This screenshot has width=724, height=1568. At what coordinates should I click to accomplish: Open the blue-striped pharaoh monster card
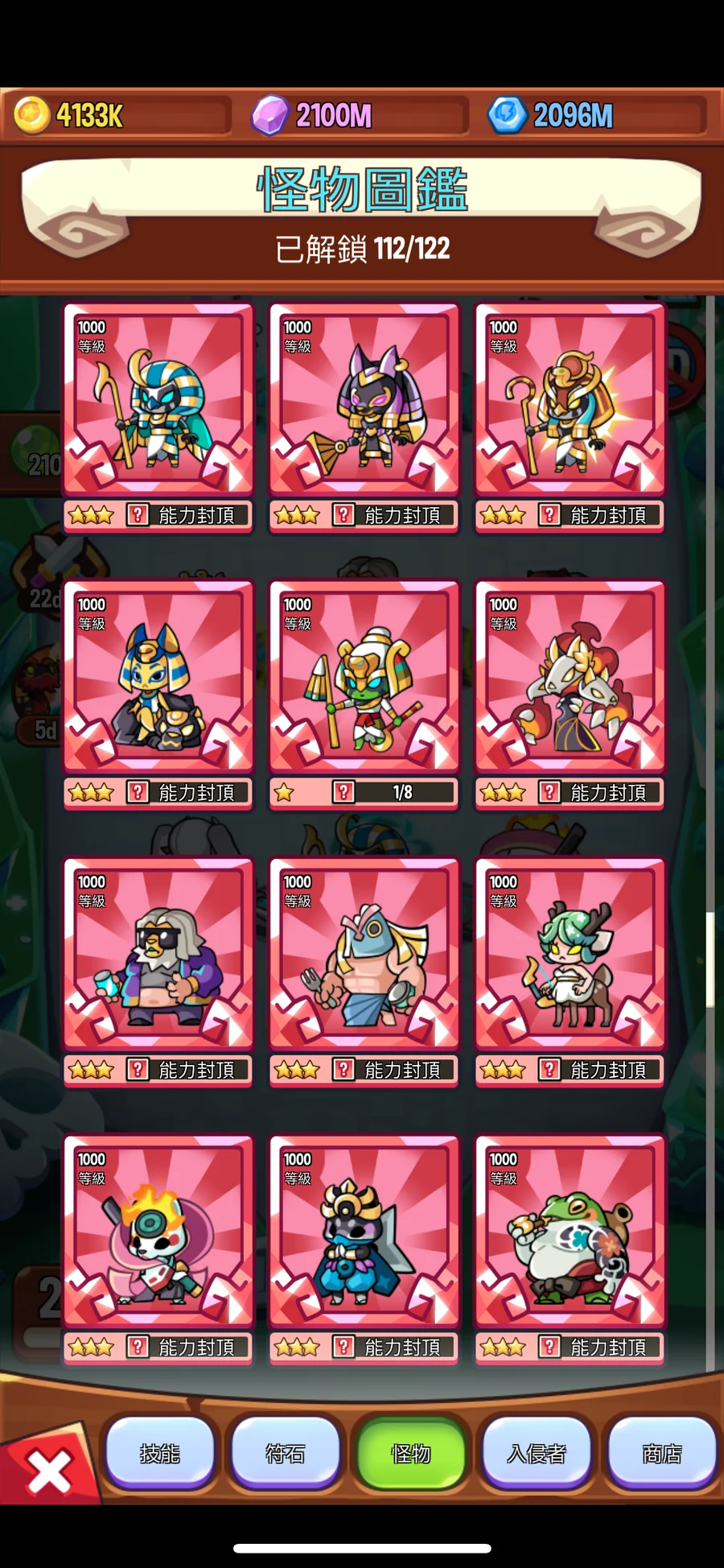pos(158,399)
